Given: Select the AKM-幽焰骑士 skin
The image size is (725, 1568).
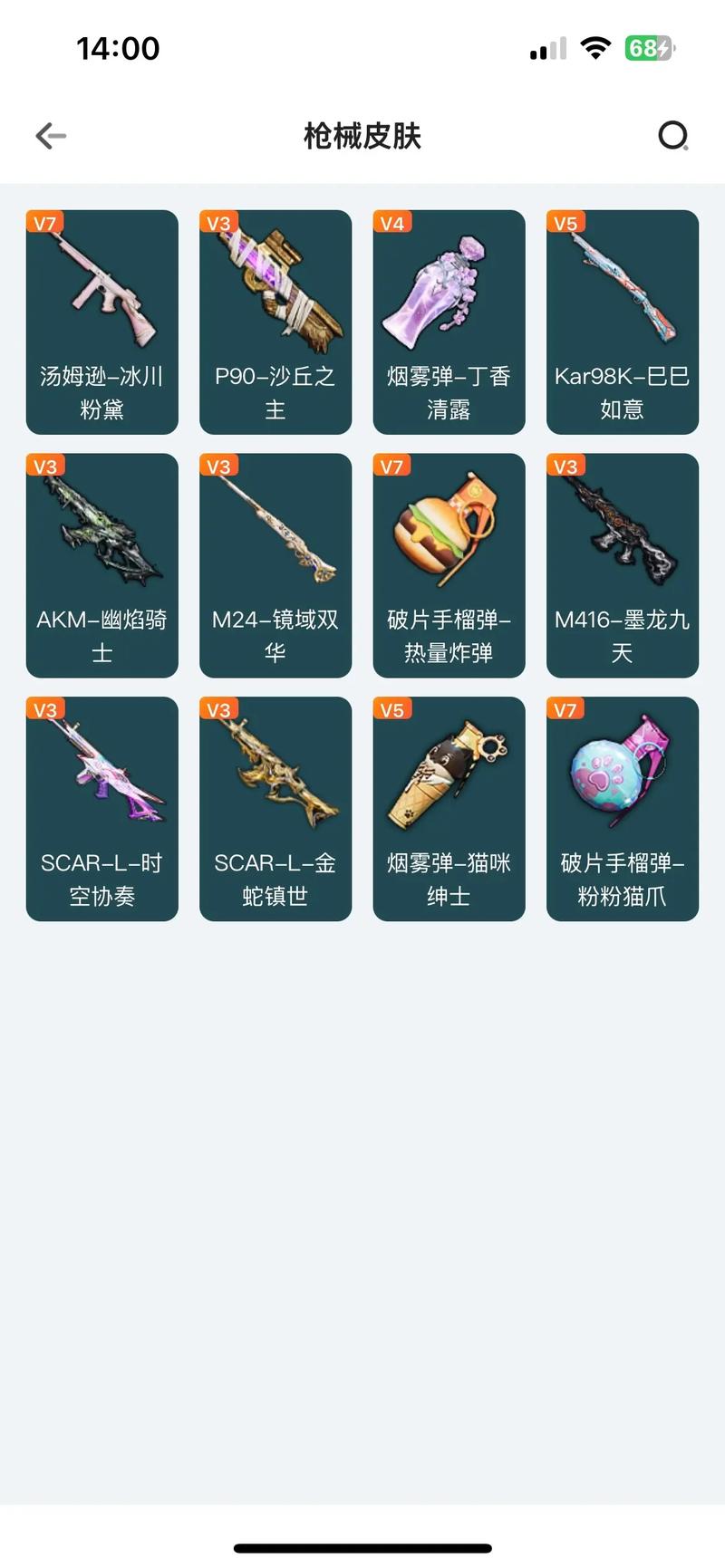Looking at the screenshot, I should [102, 565].
